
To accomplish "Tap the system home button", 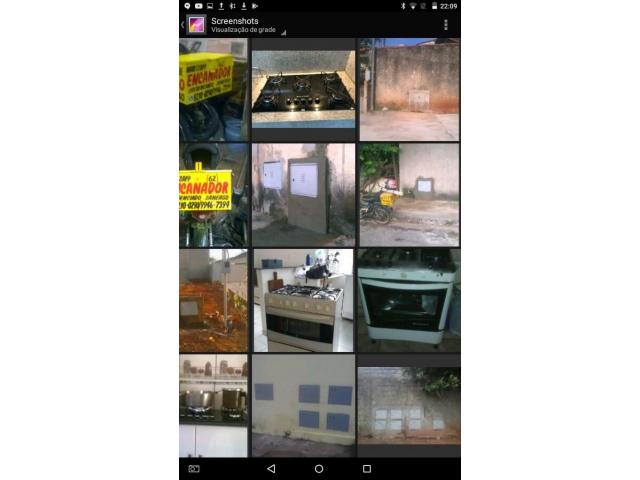I will click(319, 468).
